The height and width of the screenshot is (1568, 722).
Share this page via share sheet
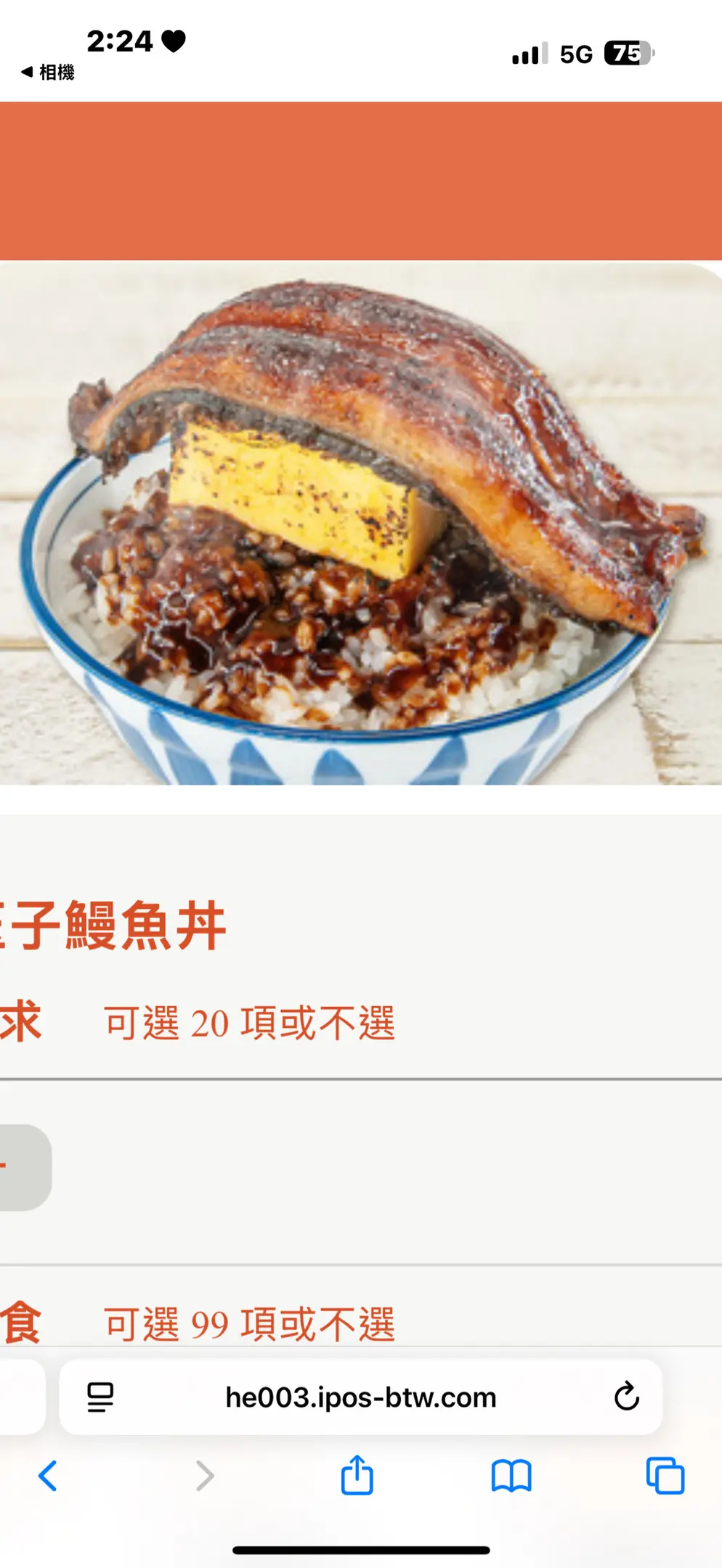[357, 1475]
